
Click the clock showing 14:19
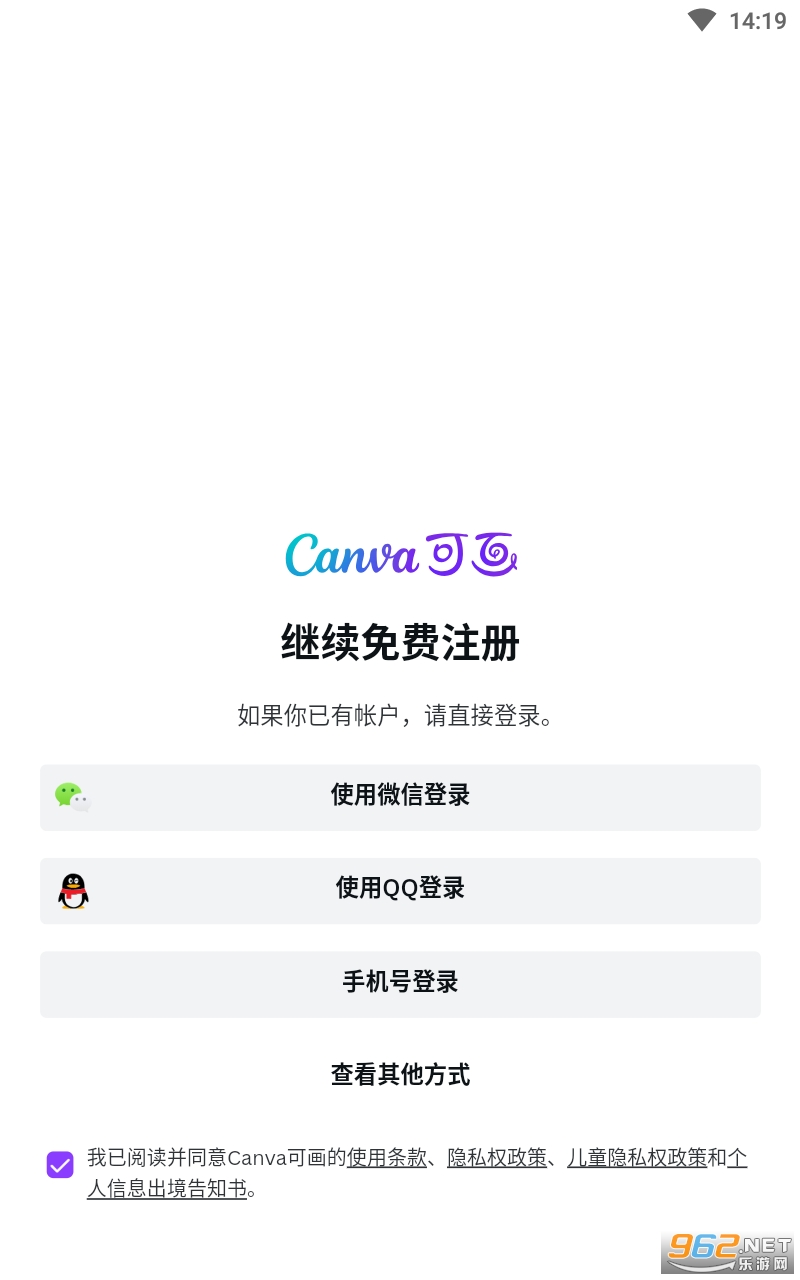click(755, 20)
